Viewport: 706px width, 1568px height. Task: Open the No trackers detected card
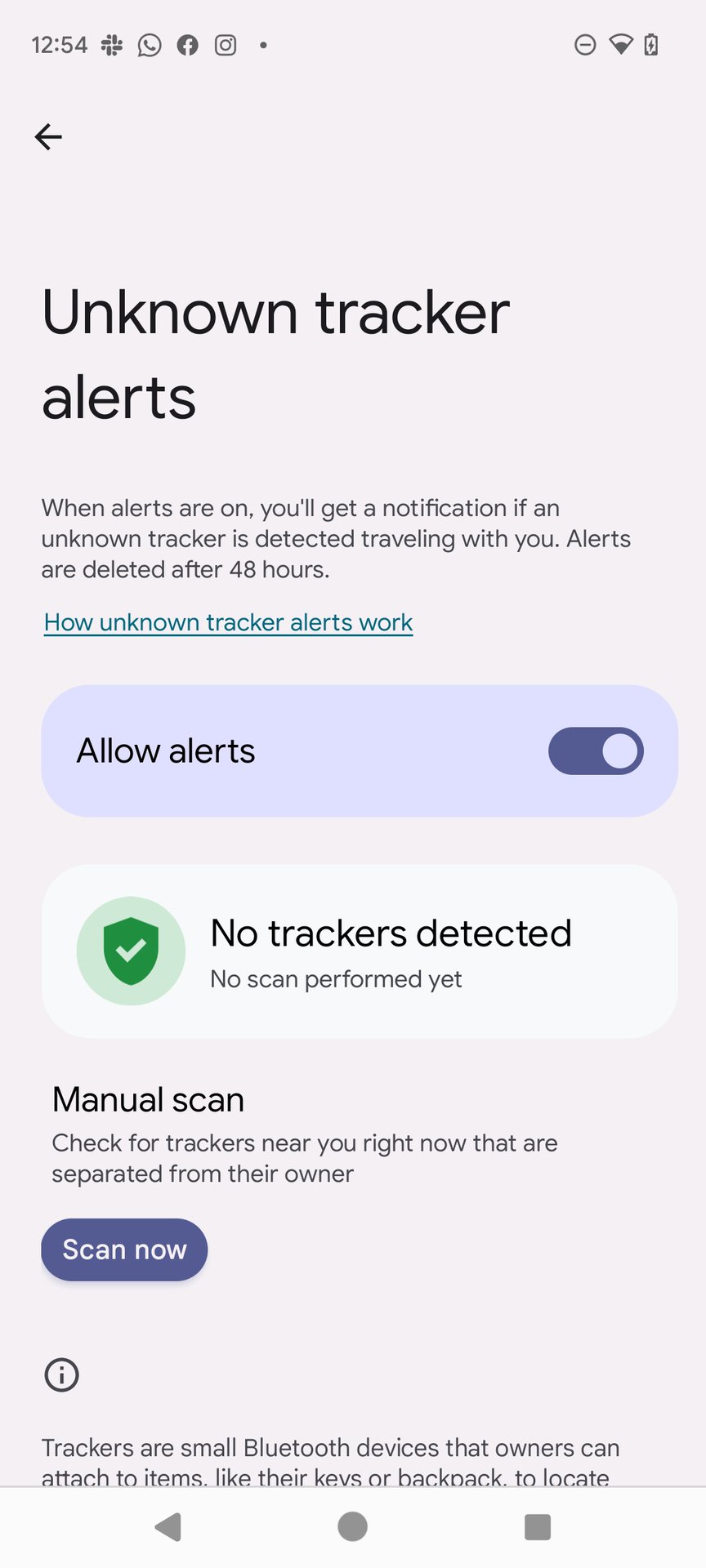click(360, 951)
